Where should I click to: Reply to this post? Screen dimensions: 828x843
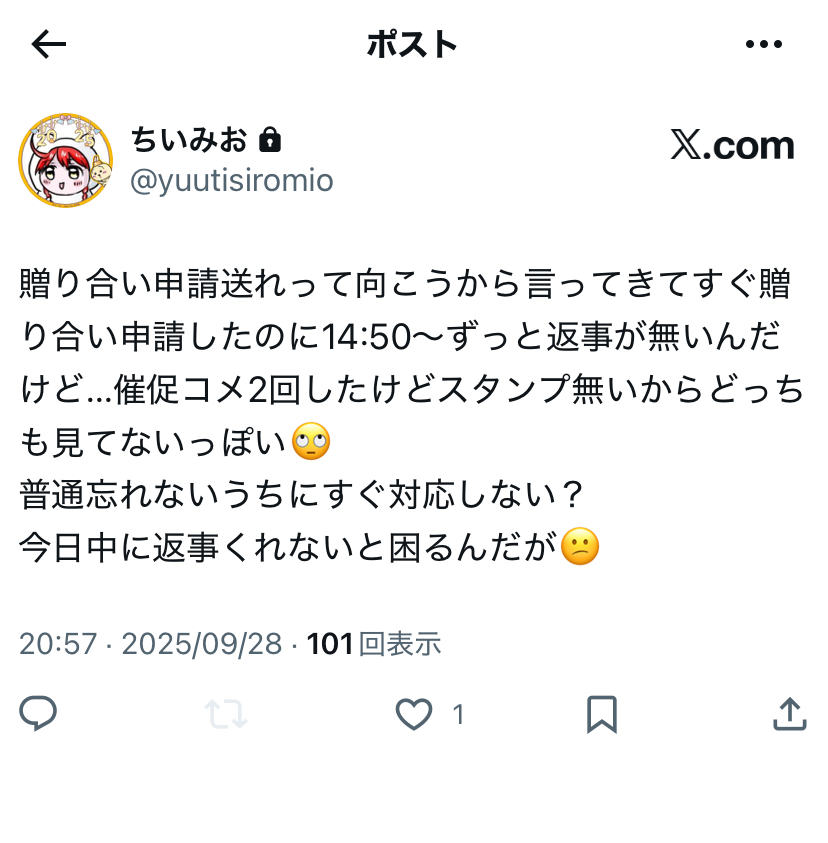(x=38, y=714)
